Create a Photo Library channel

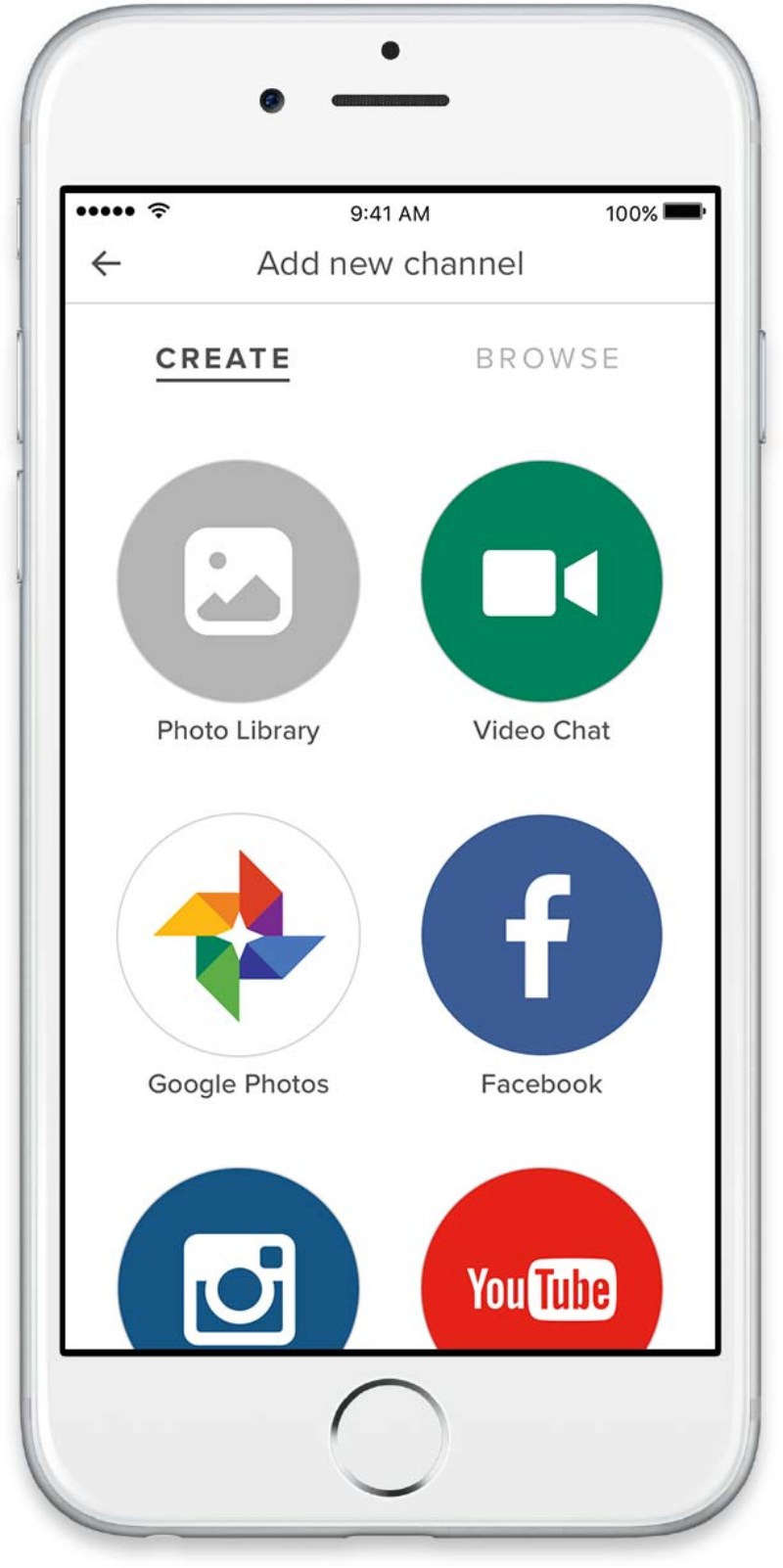point(239,581)
